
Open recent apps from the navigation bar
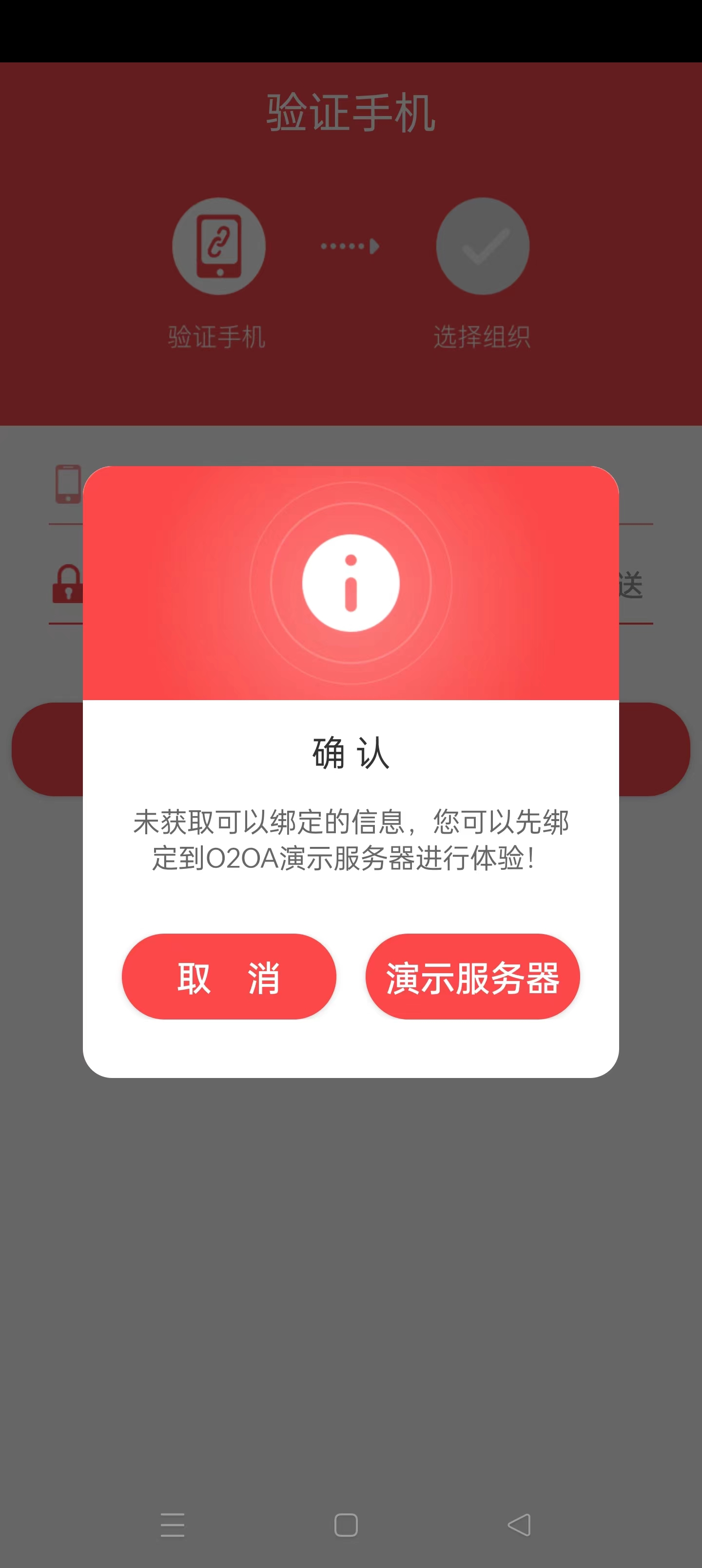click(x=172, y=1525)
